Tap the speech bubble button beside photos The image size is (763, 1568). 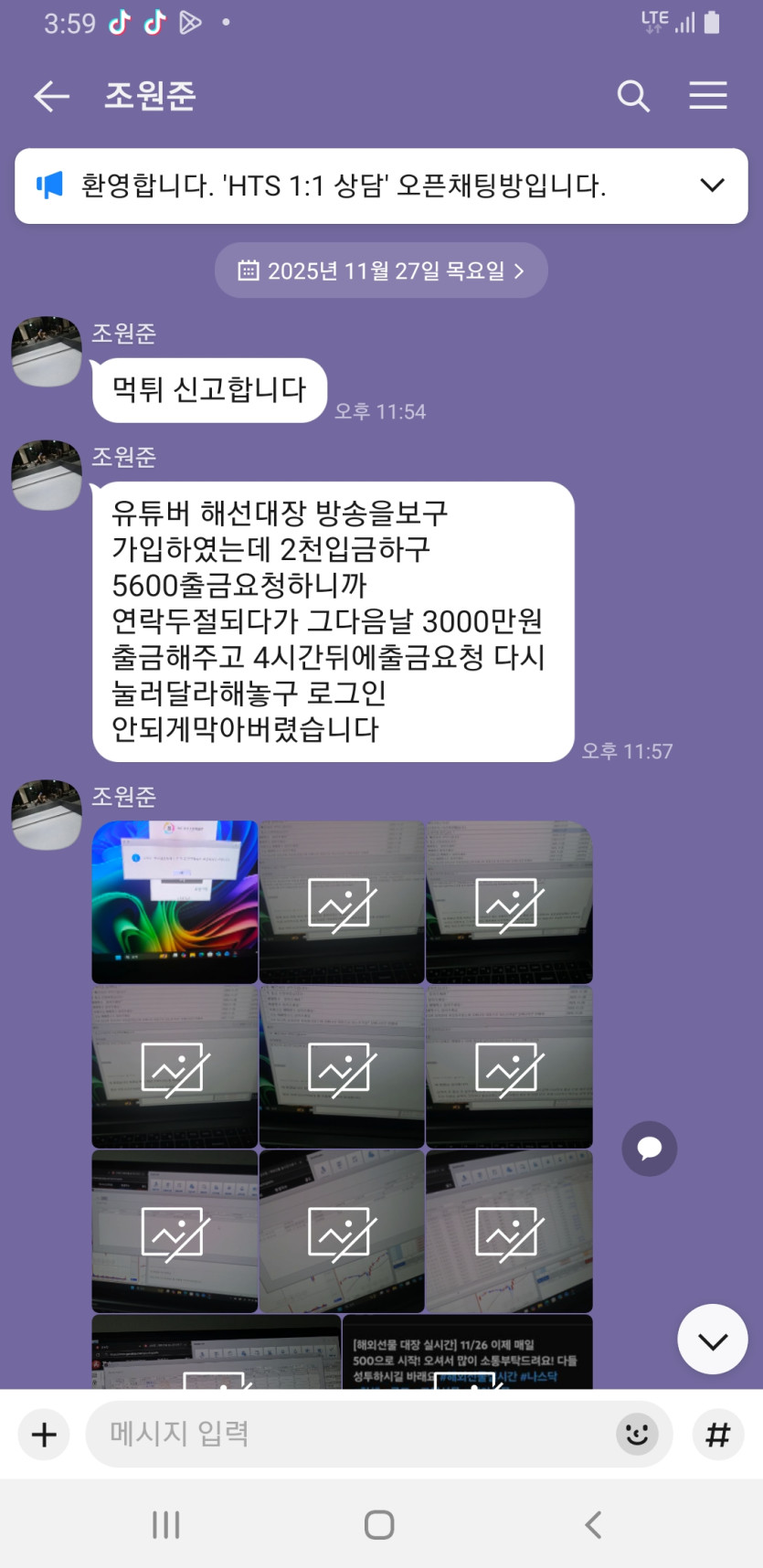[649, 1148]
